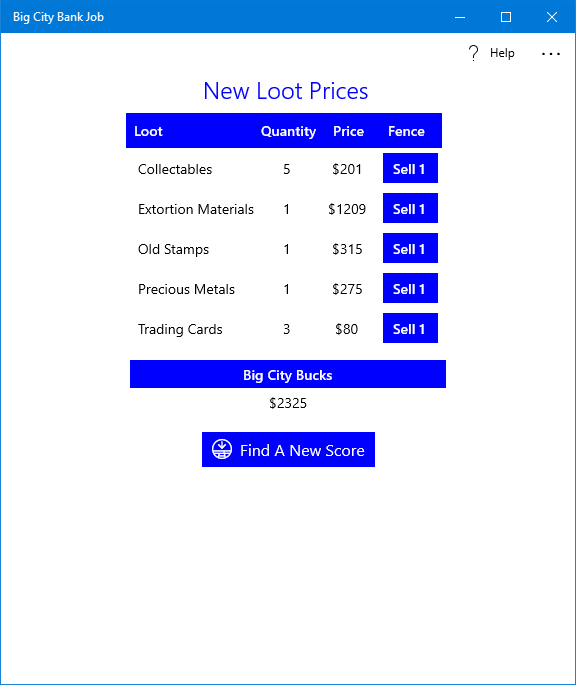
Task: Sell one Old Stamps item
Action: point(410,248)
